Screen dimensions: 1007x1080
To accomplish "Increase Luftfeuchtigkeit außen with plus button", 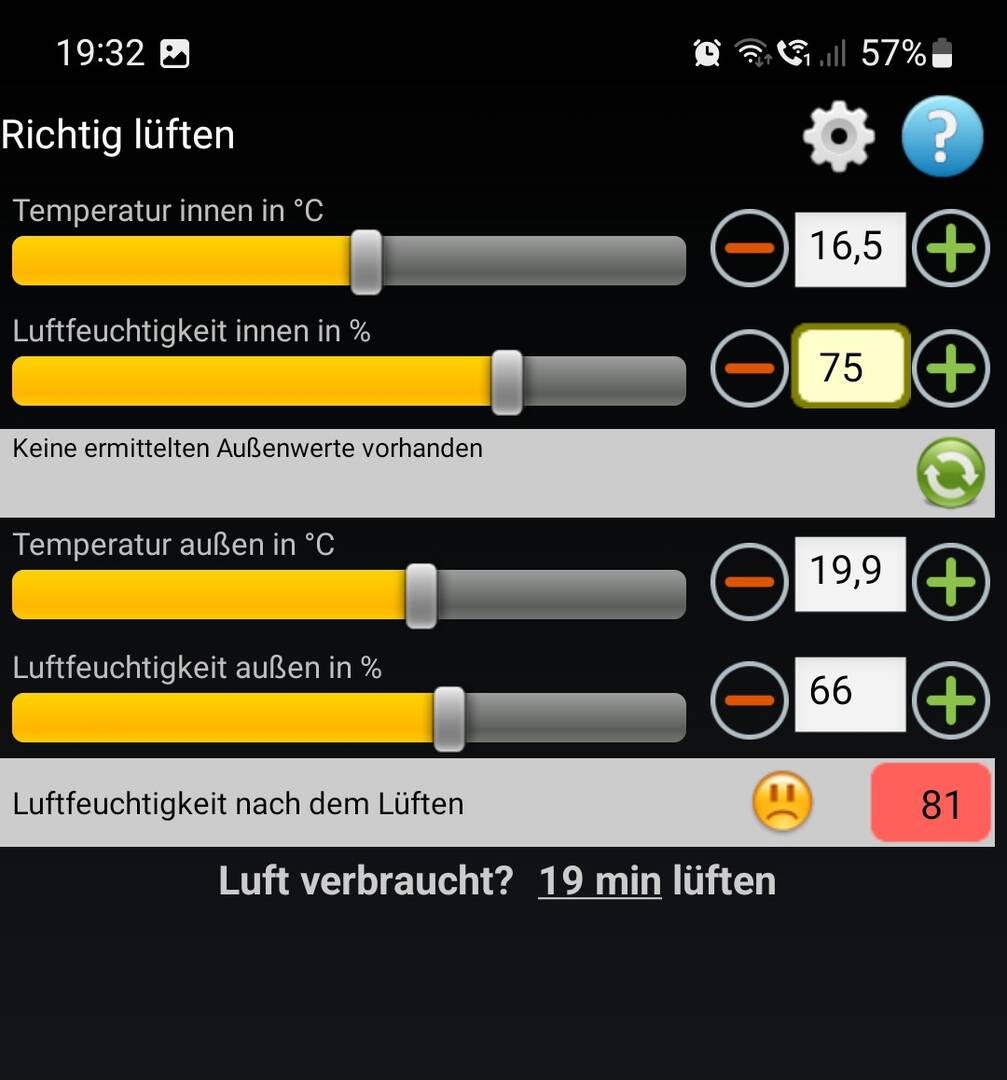I will pos(951,700).
